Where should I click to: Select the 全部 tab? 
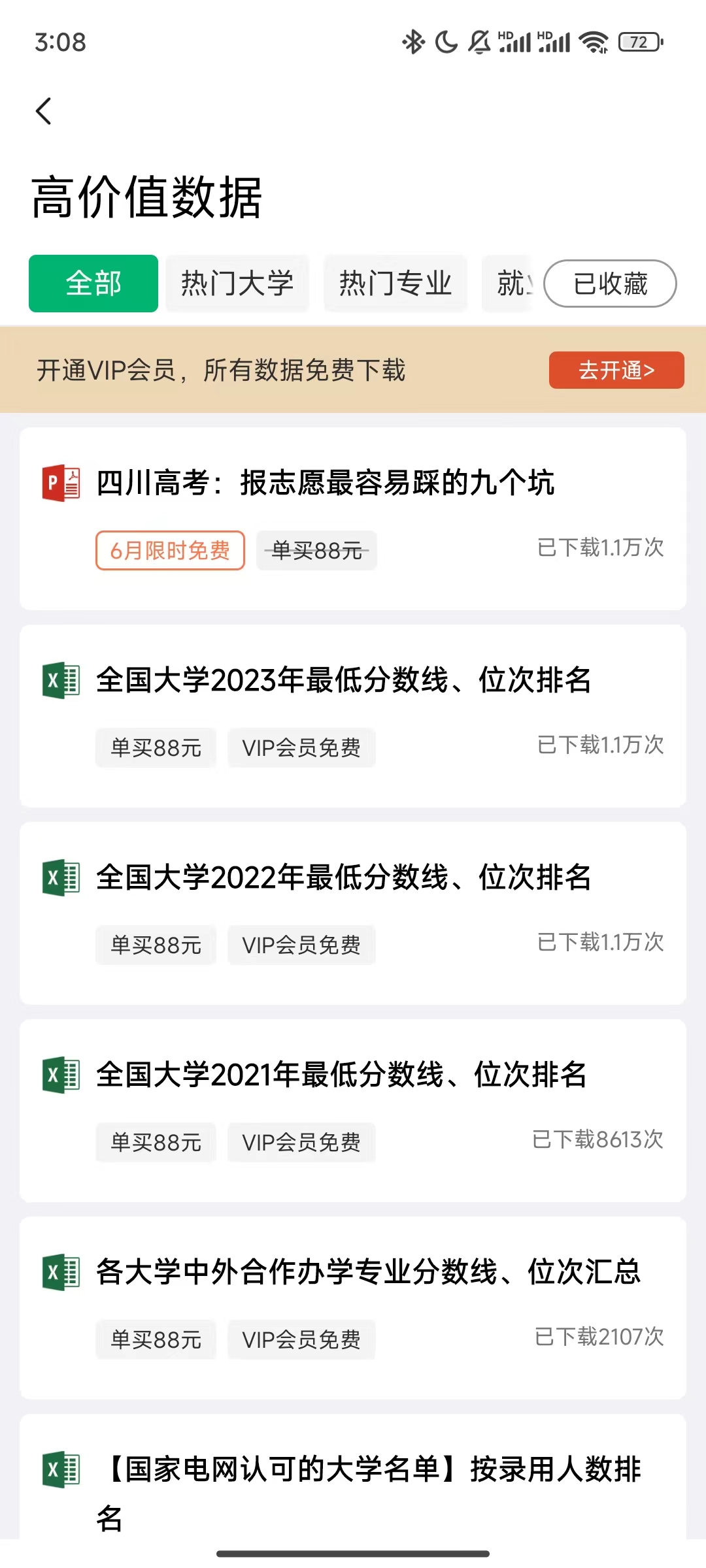(x=93, y=284)
